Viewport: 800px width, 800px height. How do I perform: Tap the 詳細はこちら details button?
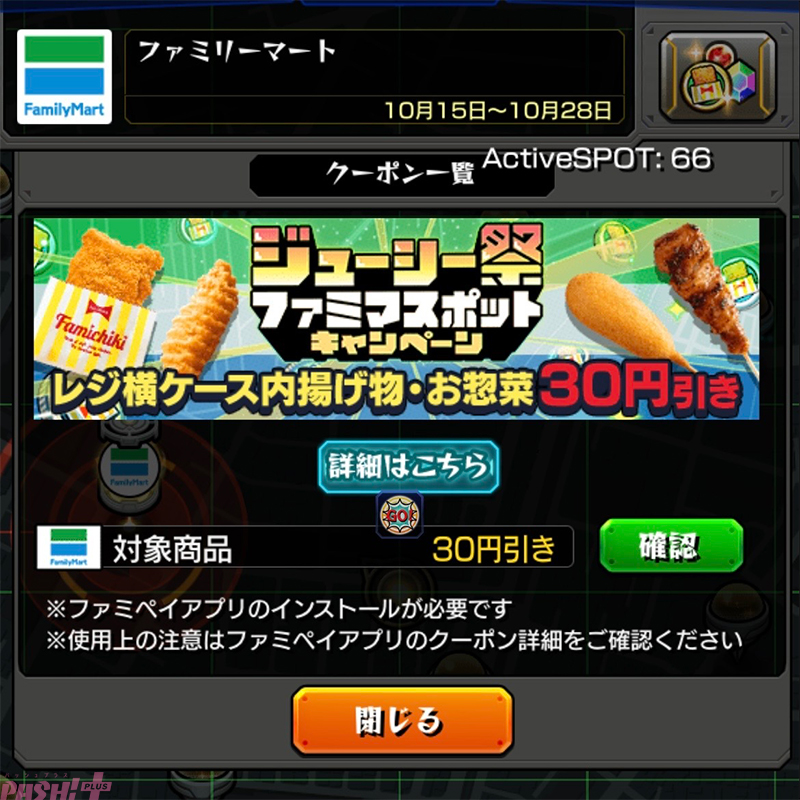[408, 466]
